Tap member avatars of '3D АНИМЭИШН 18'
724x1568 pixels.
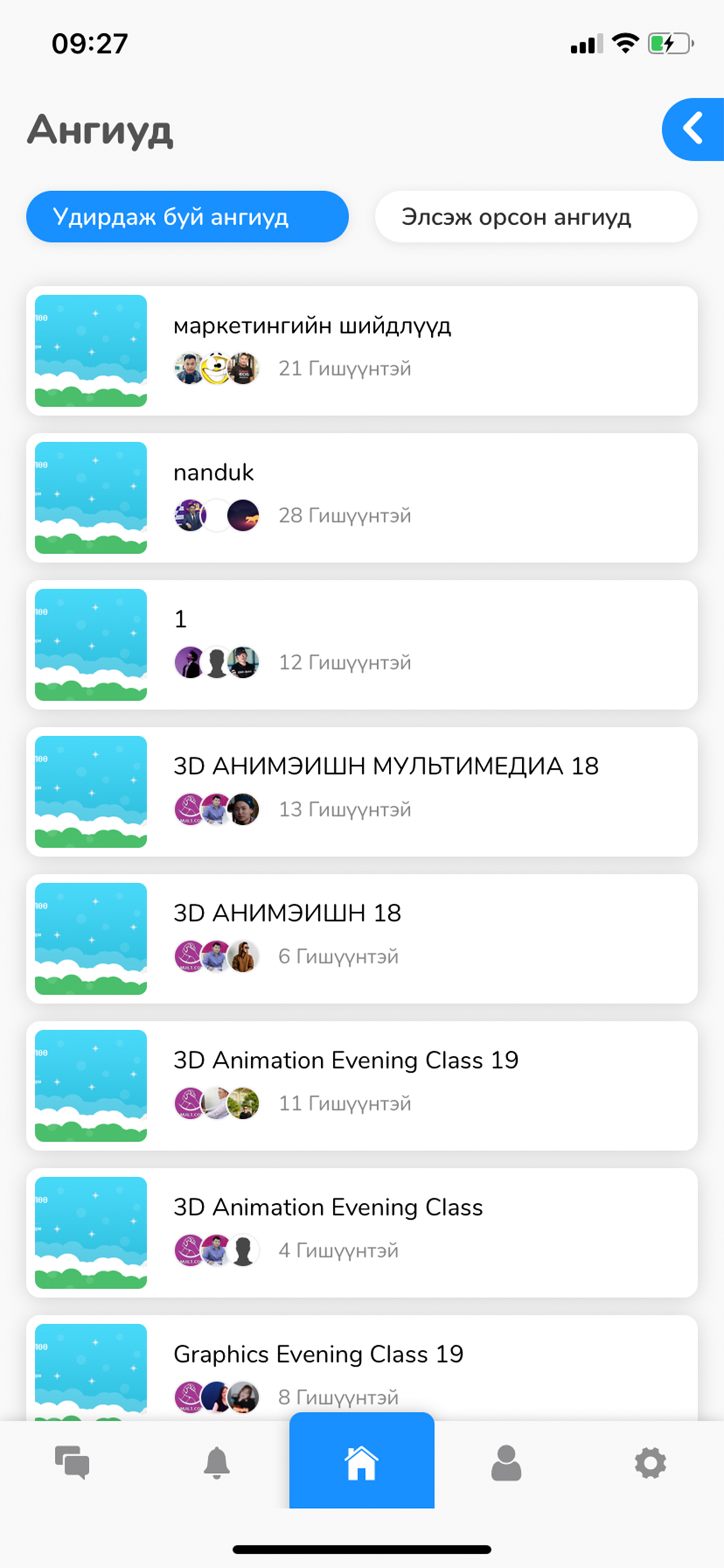[216, 956]
